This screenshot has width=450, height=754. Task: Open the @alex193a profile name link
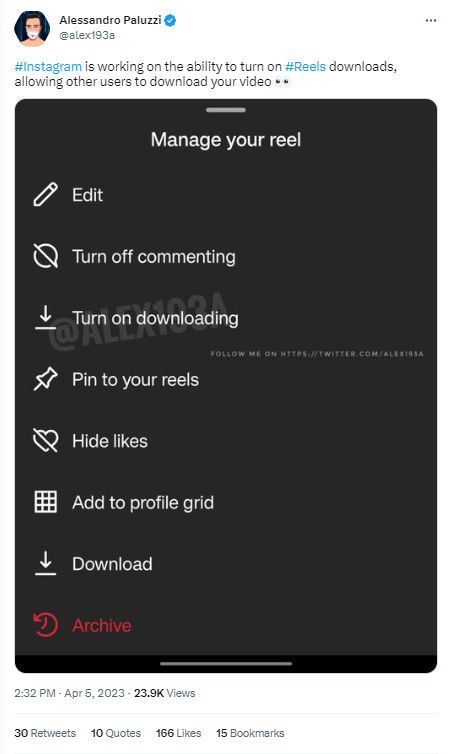87,36
